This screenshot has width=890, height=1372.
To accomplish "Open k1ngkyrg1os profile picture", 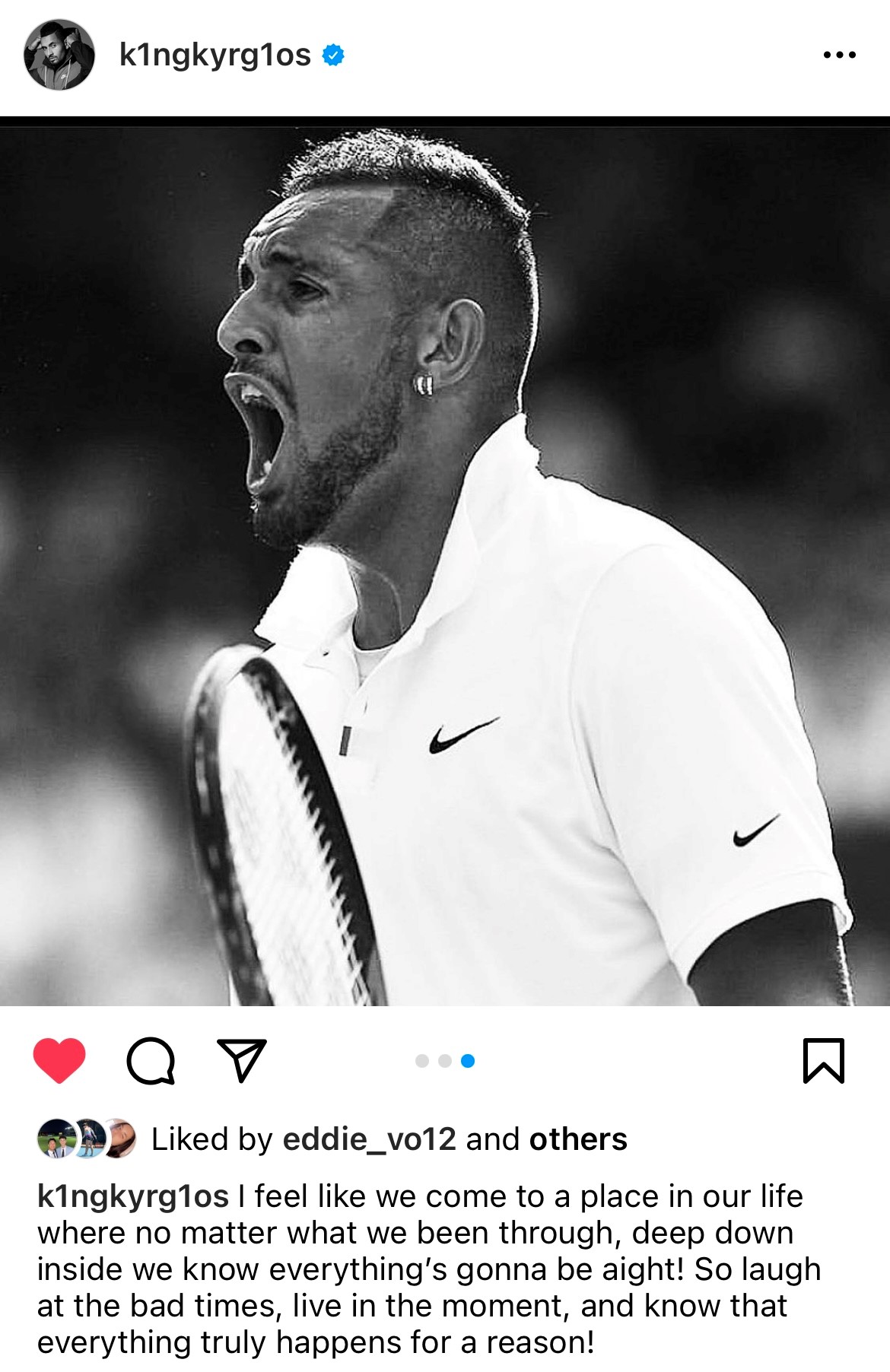I will (x=59, y=55).
